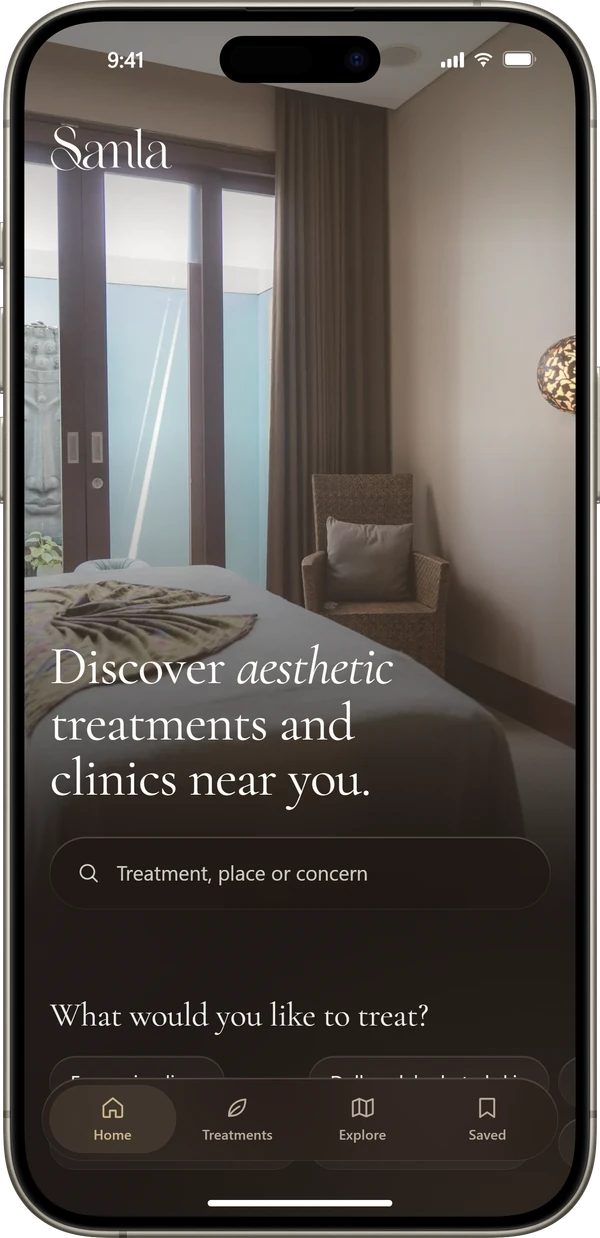Switch to the Treatments tab
600x1238 pixels.
tap(237, 1119)
